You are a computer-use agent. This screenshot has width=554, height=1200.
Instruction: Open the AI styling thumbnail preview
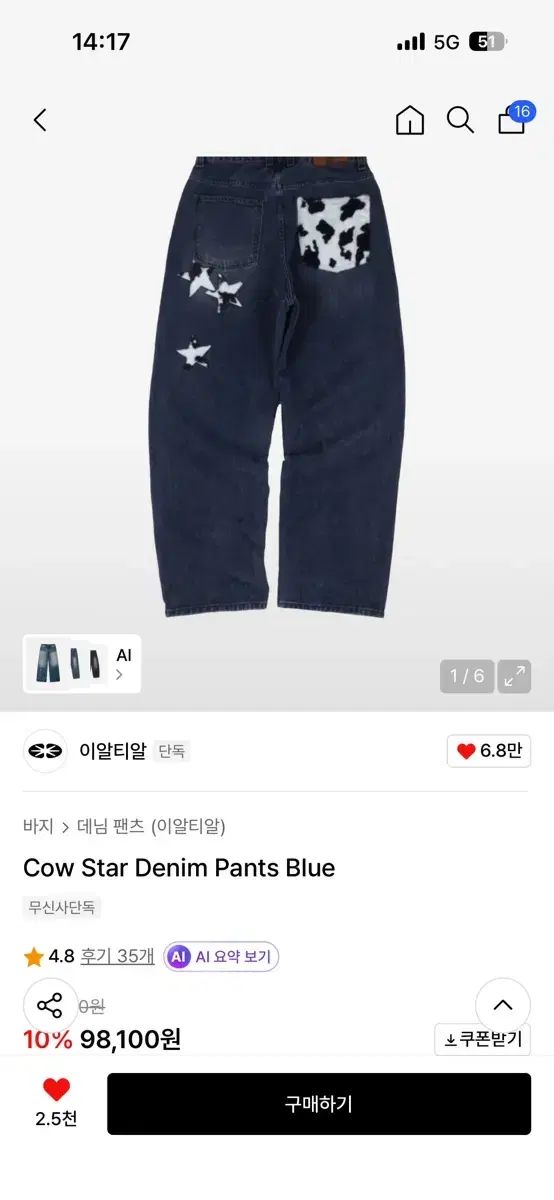82,664
